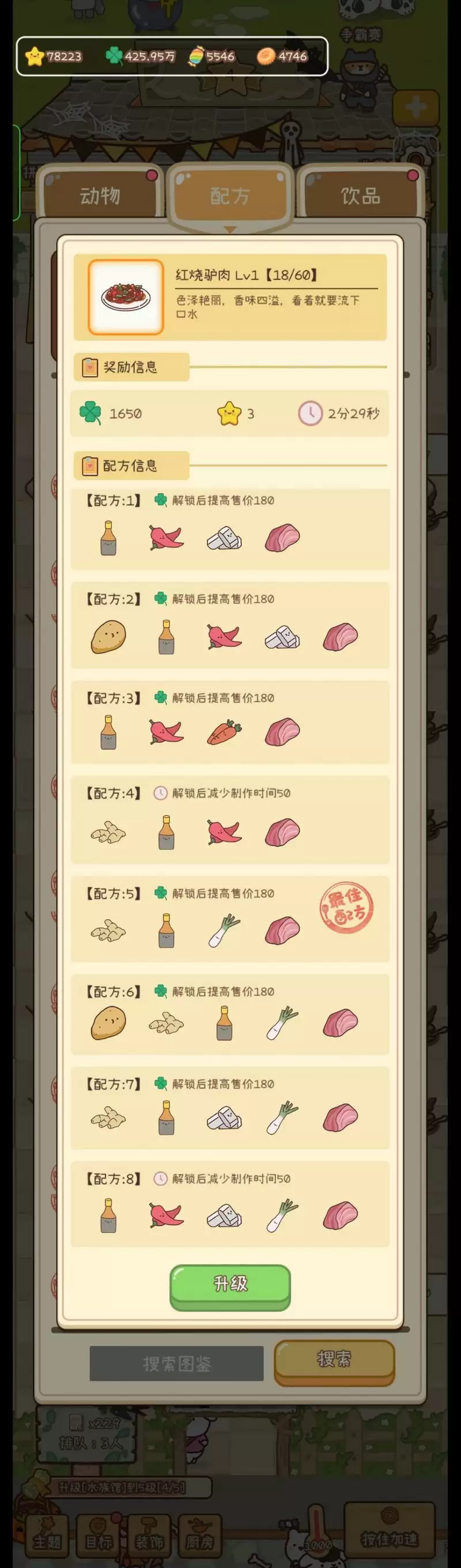Screen dimensions: 461x1568
Task: Tap the yellow plus button
Action: tap(416, 108)
